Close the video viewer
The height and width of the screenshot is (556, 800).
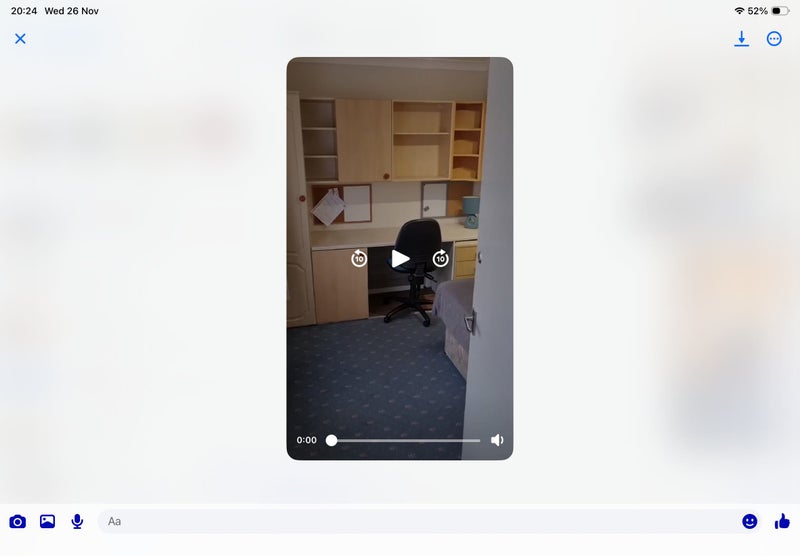tap(20, 39)
